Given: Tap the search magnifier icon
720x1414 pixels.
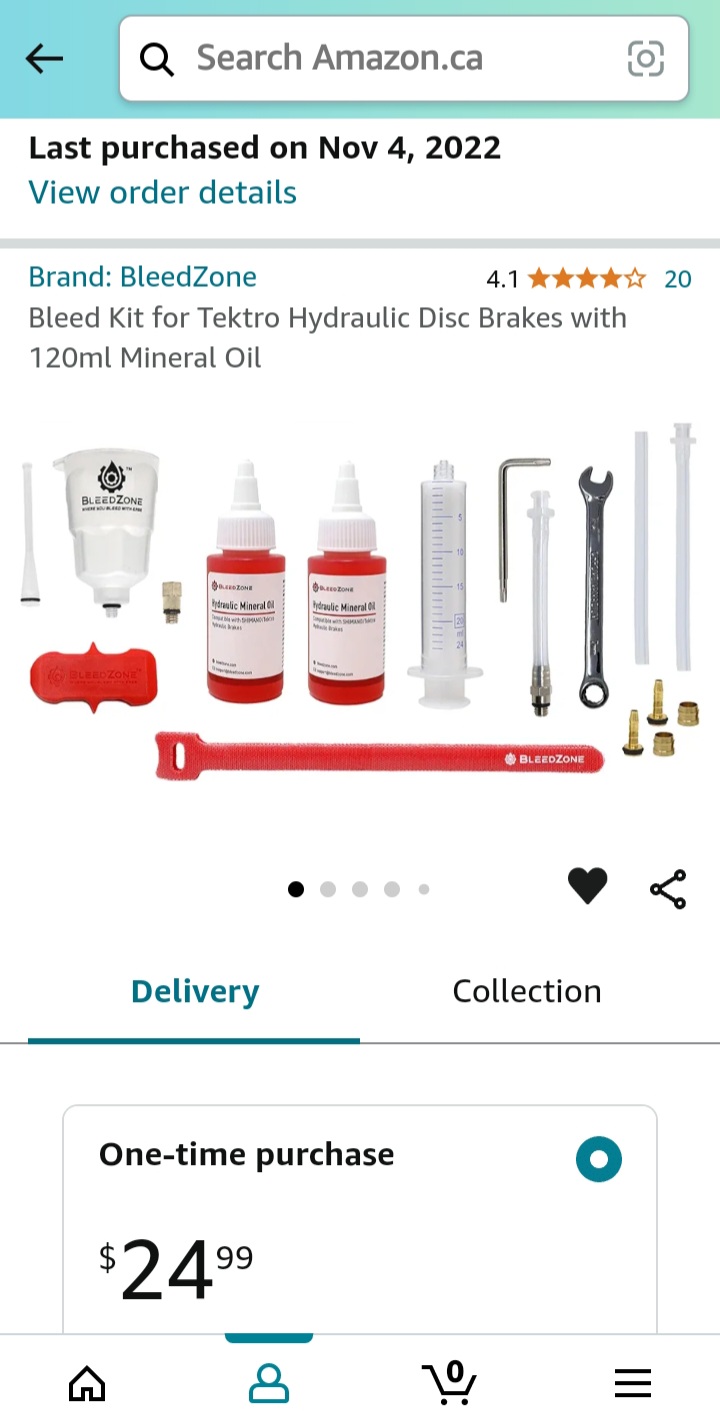Looking at the screenshot, I should point(157,59).
